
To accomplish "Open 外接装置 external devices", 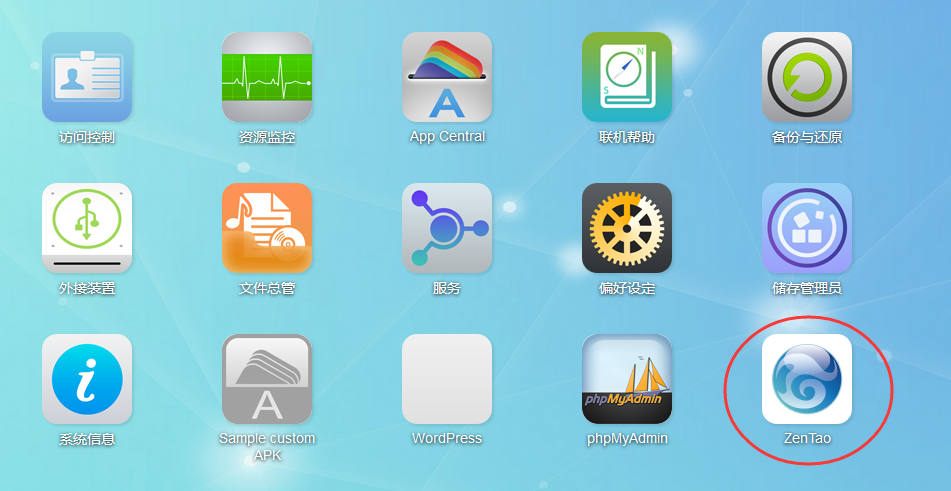I will coord(87,228).
